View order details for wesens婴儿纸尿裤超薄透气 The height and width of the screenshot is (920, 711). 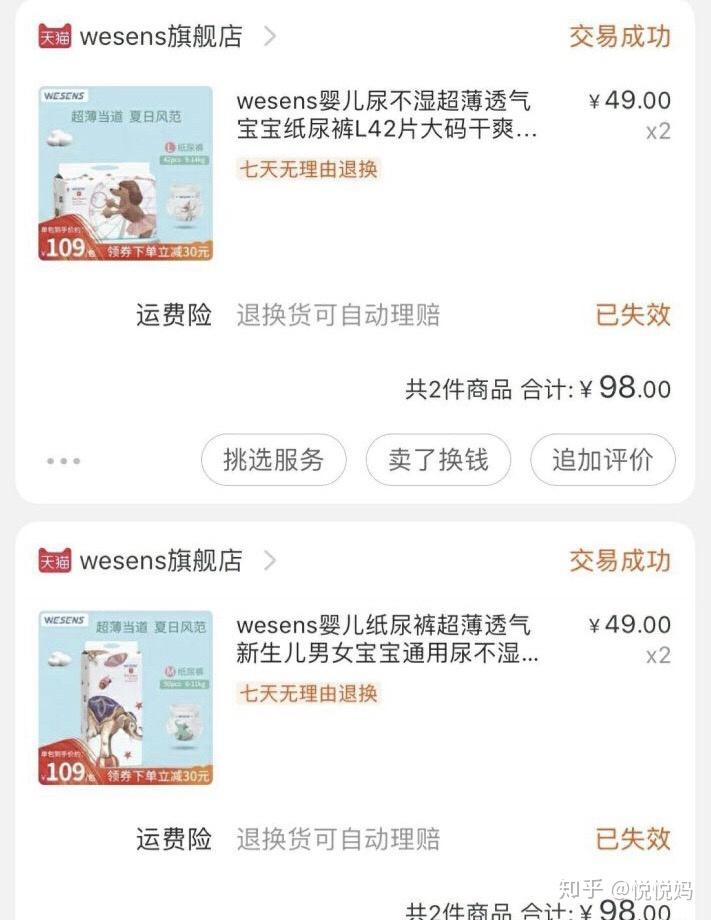[x=386, y=640]
